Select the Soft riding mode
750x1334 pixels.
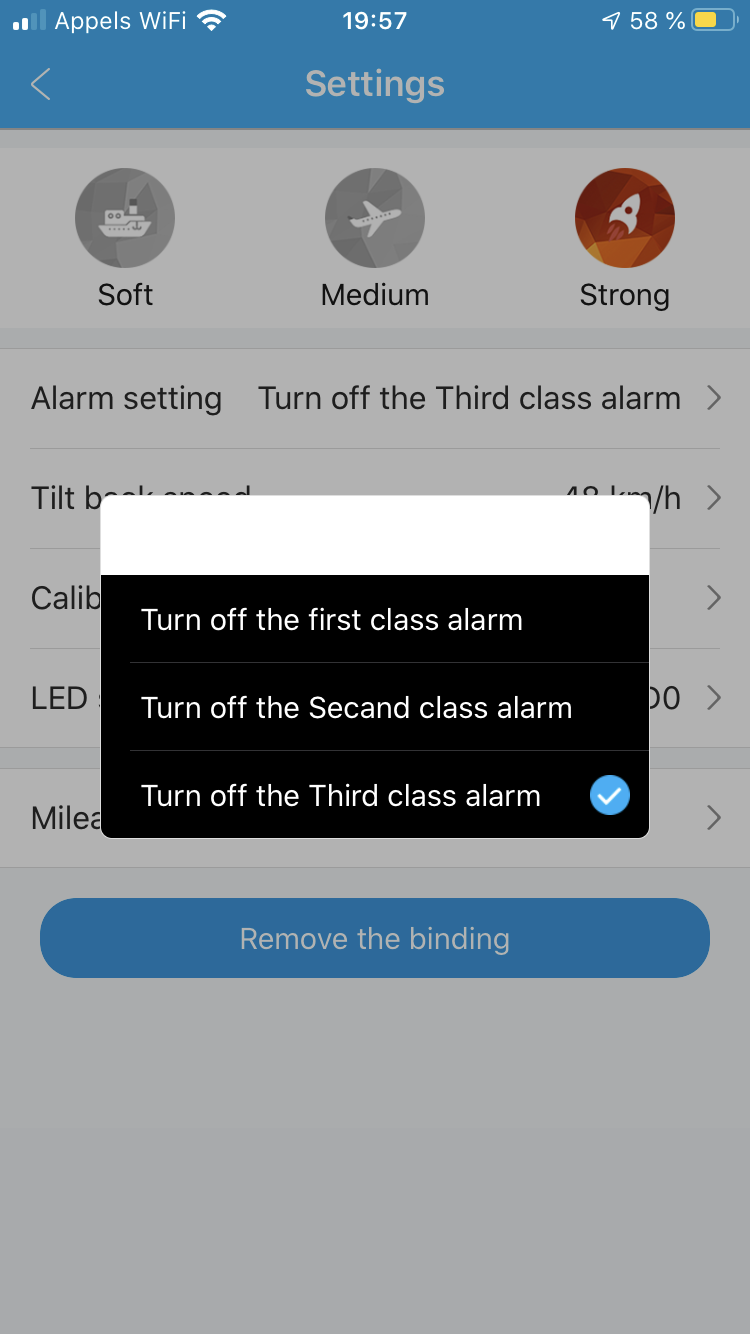(125, 240)
